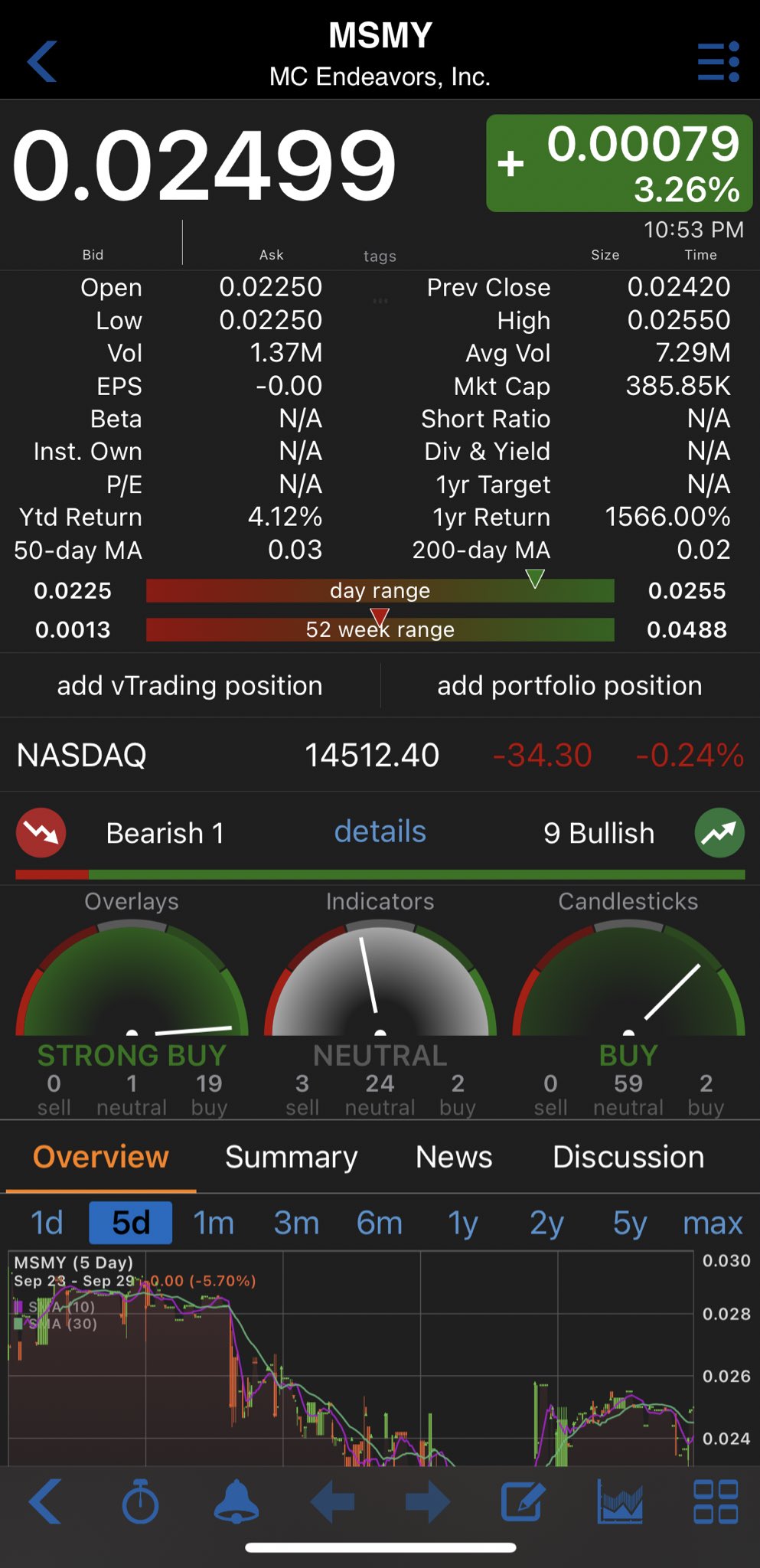Show the 1y chart range
760x1568 pixels.
click(463, 1223)
